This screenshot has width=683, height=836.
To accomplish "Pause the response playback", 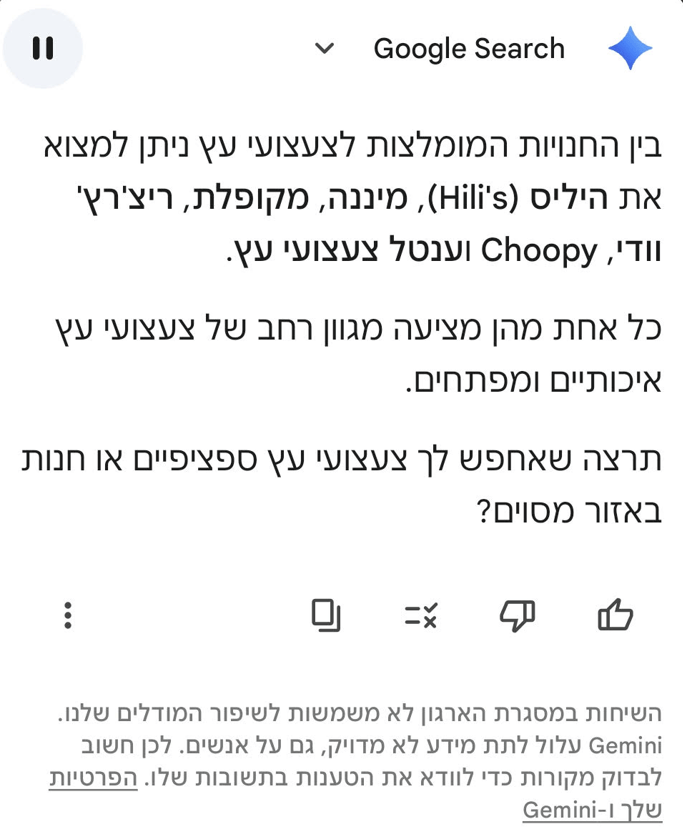I will [x=43, y=48].
